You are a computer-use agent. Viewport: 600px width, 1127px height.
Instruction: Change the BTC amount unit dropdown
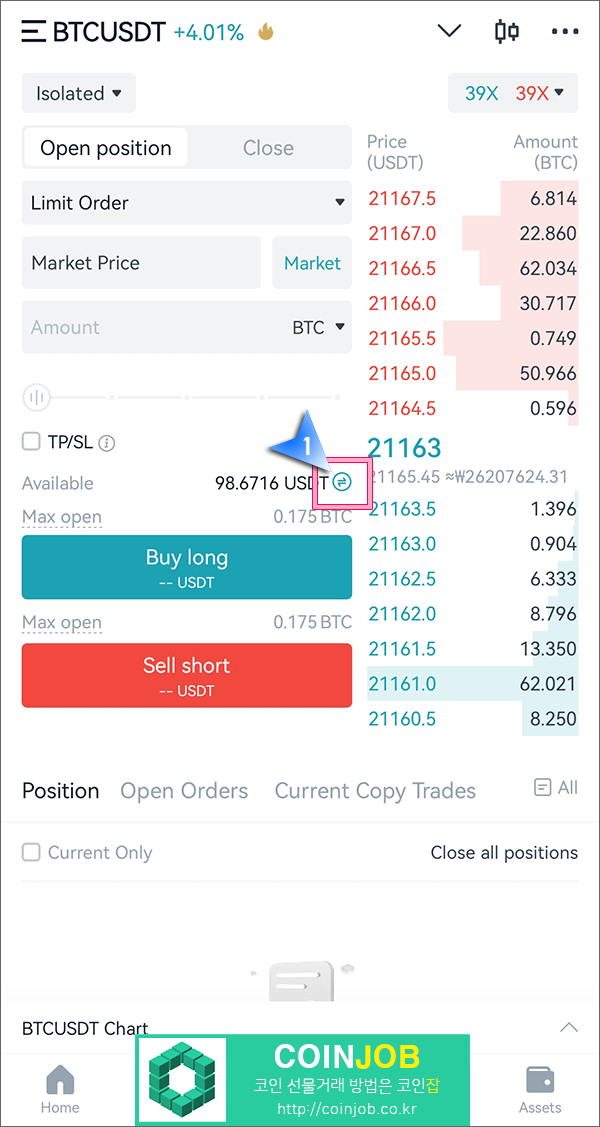318,328
